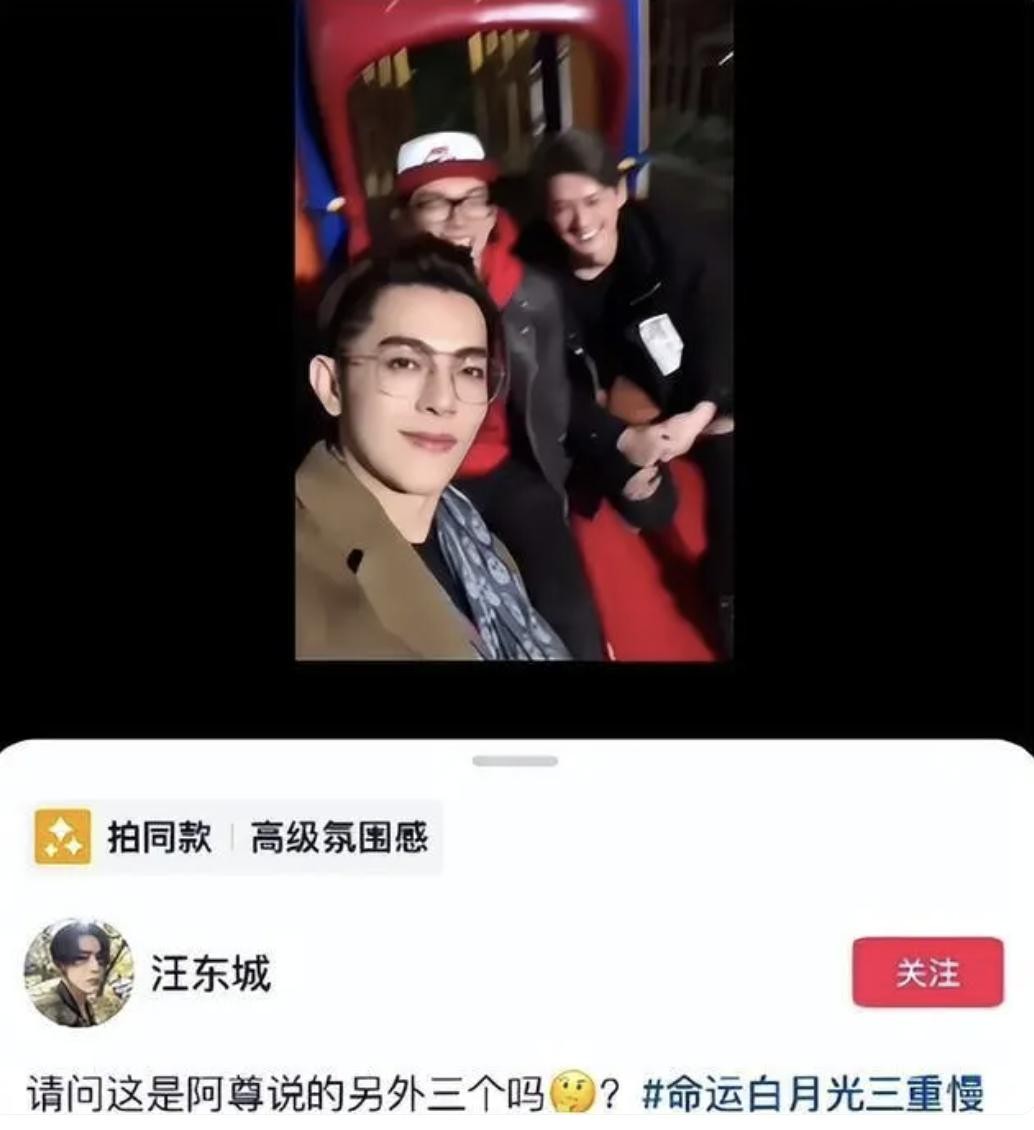Viewport: 1034px width, 1130px height.
Task: Follow 汪东城 with the 关注 button
Action: coord(927,972)
